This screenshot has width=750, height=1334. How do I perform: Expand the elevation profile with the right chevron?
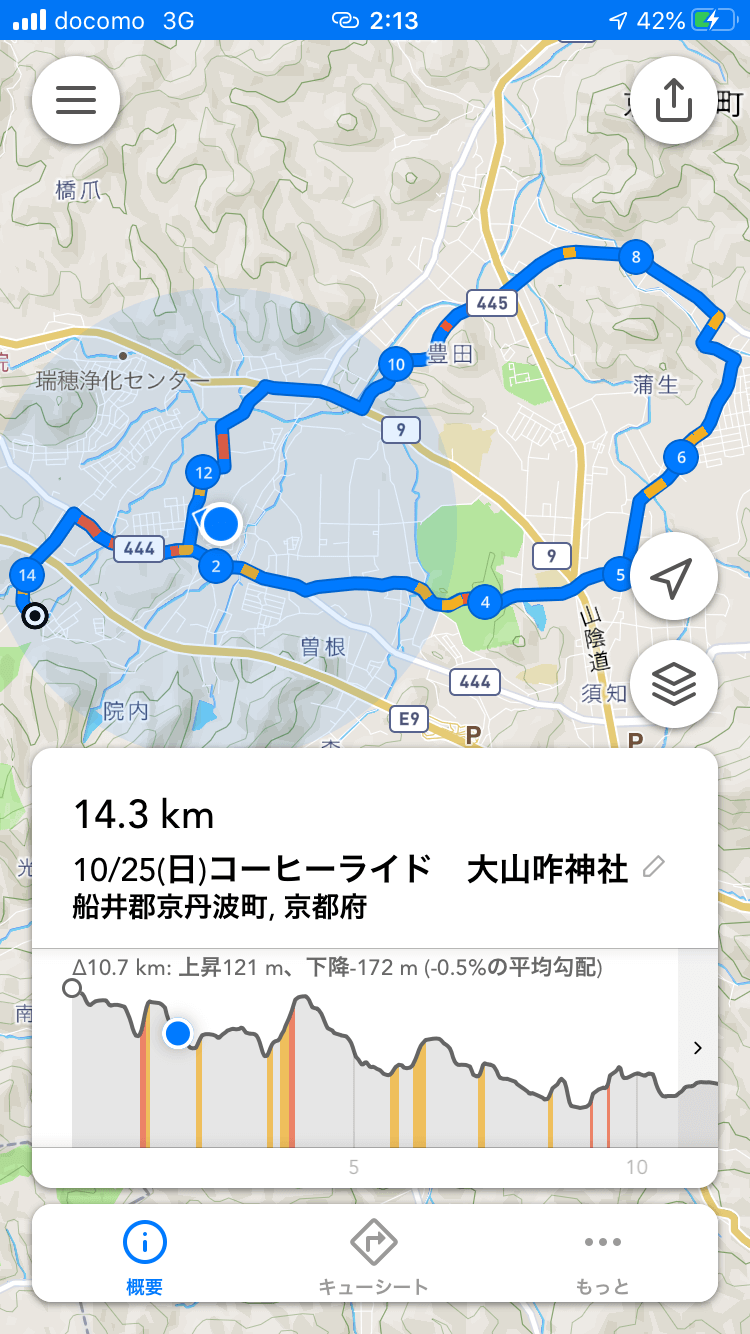[x=698, y=1048]
